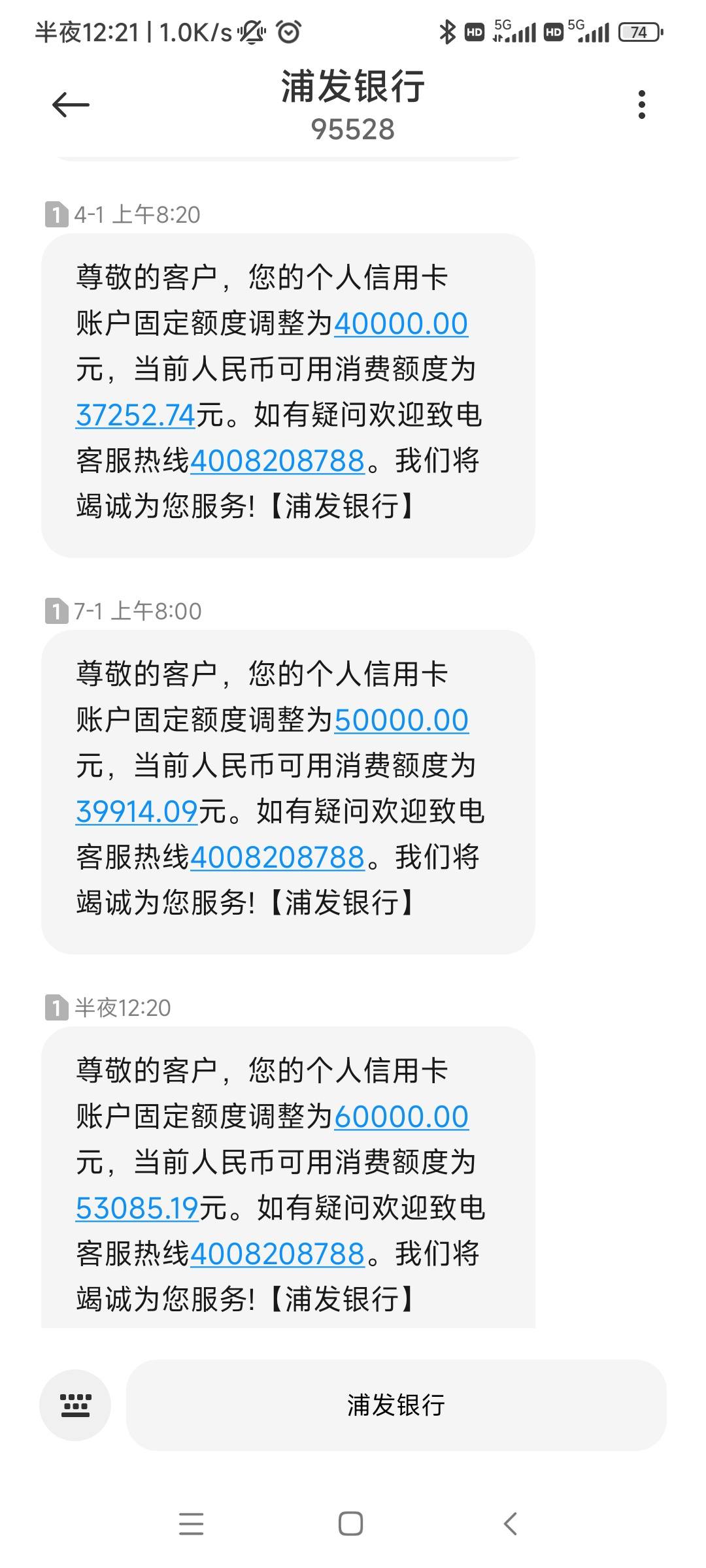Tap hotline 4008208788 in the 7-1 message
The width and height of the screenshot is (706, 1568).
[277, 857]
